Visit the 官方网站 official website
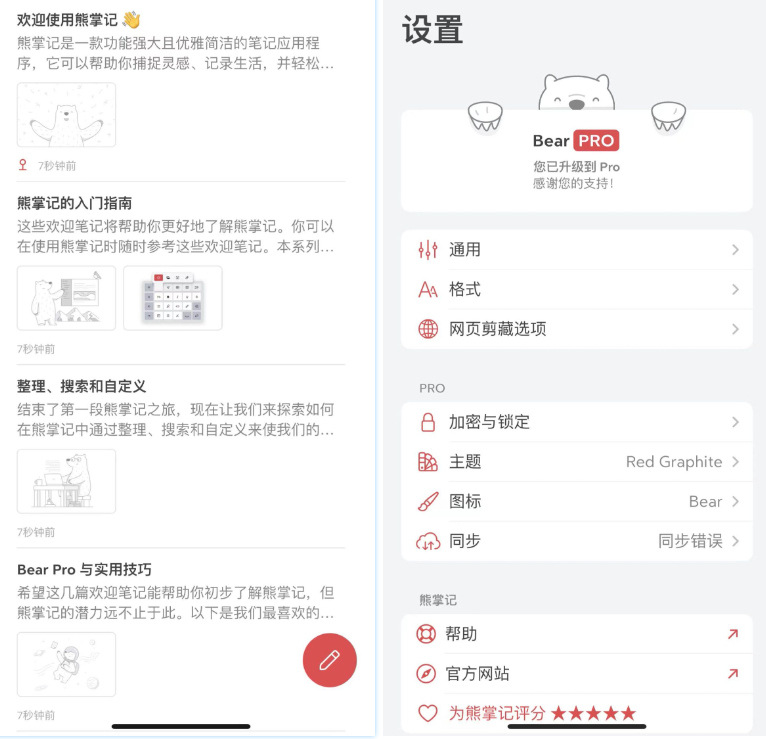766x739 pixels. pos(577,674)
